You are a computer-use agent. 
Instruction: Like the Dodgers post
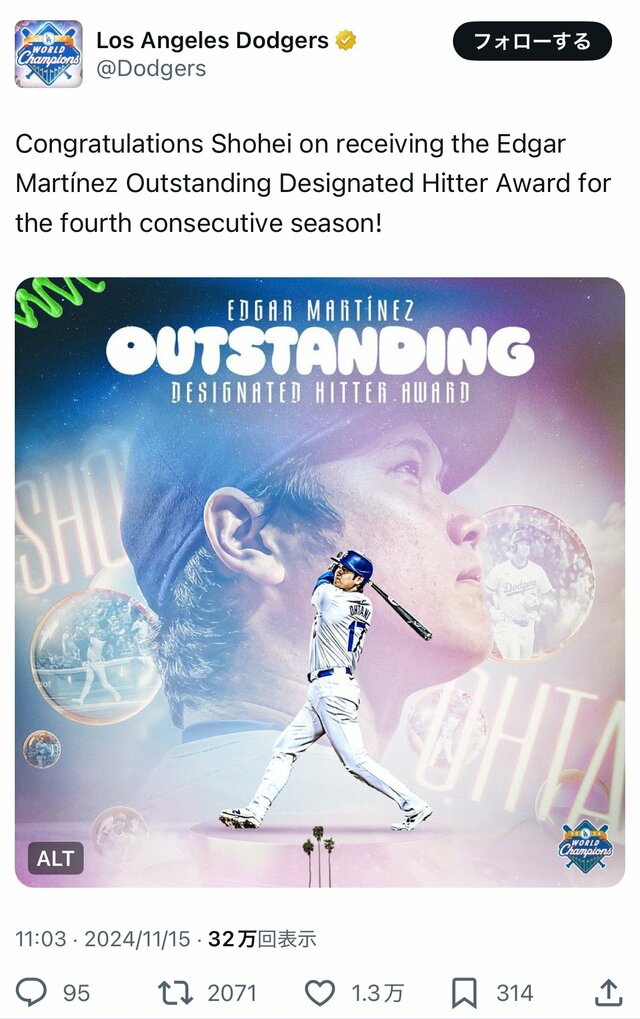click(319, 992)
